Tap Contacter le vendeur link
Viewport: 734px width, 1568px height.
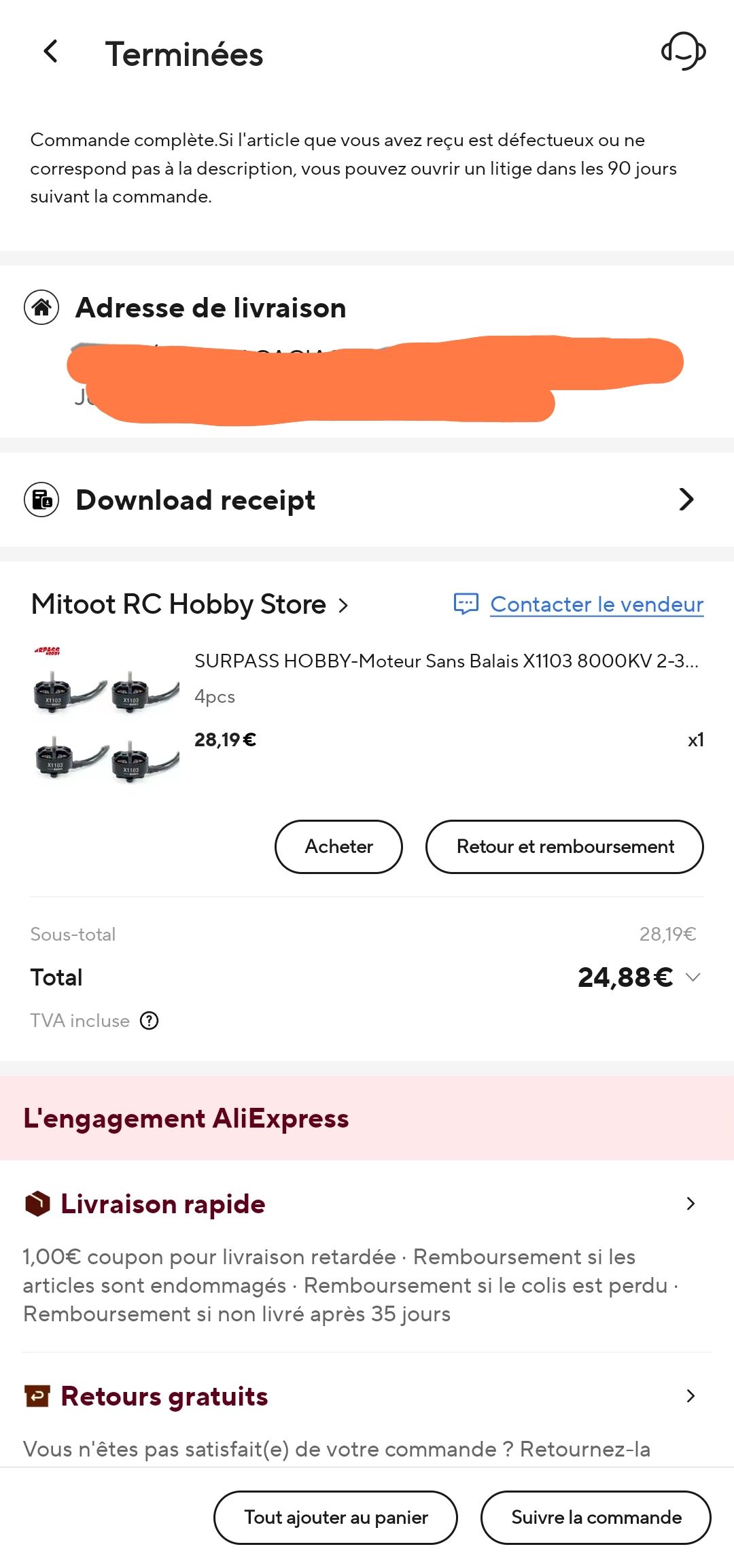(595, 604)
